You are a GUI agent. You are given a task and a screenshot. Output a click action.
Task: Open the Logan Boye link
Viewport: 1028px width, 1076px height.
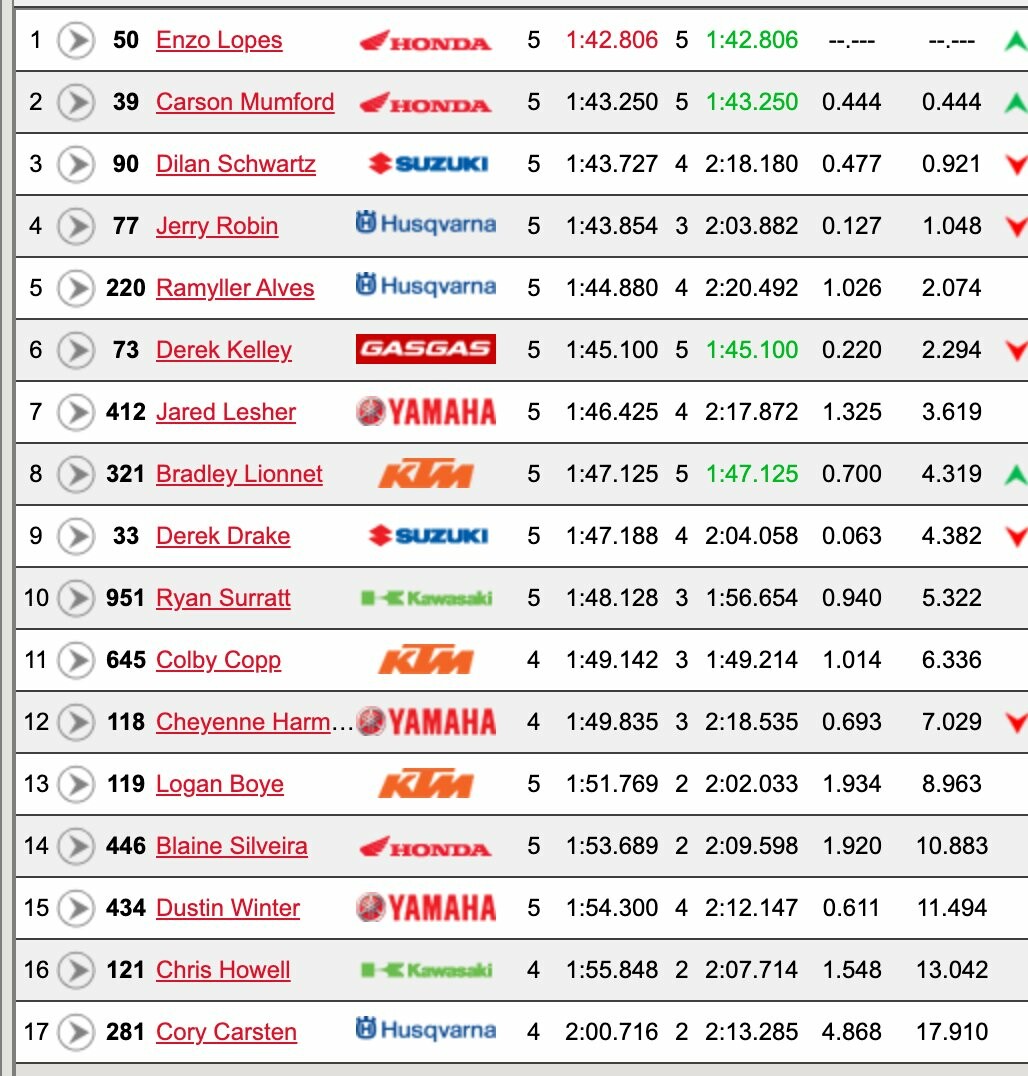[220, 785]
